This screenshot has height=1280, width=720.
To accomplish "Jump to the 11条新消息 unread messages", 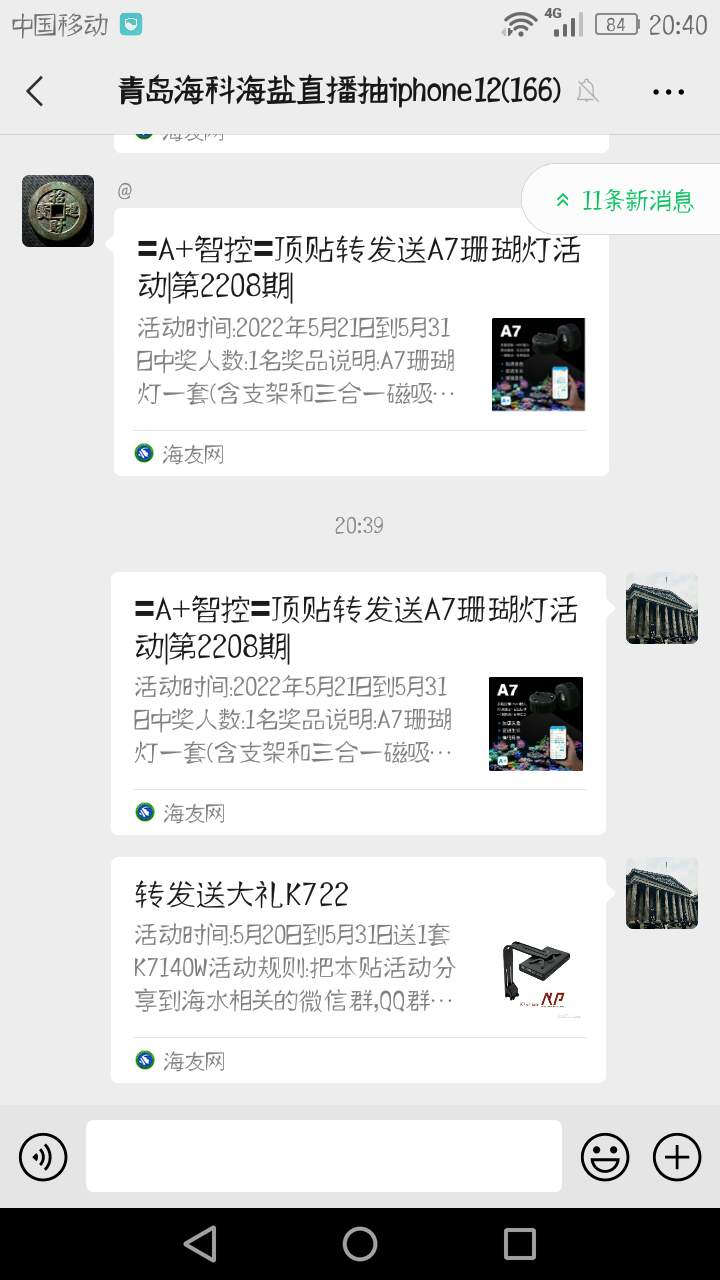I will [624, 200].
